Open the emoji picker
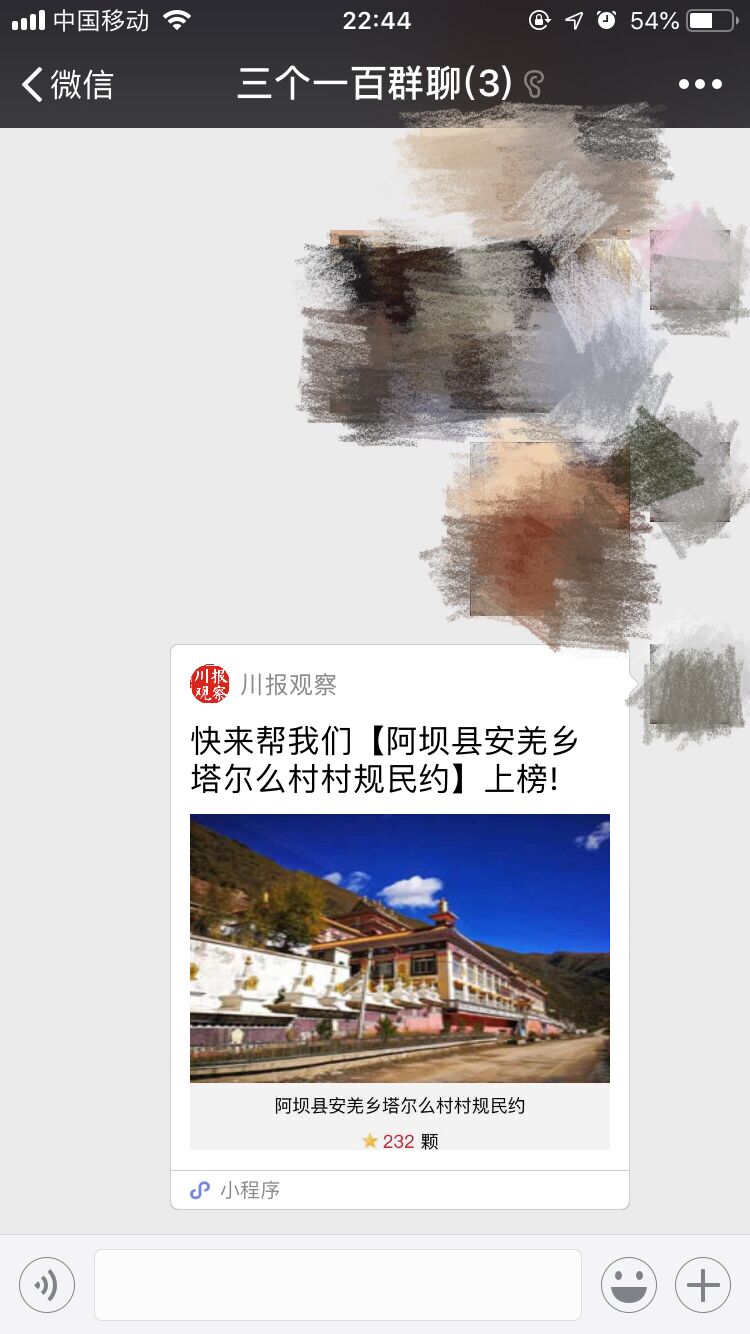750x1334 pixels. pos(628,1284)
